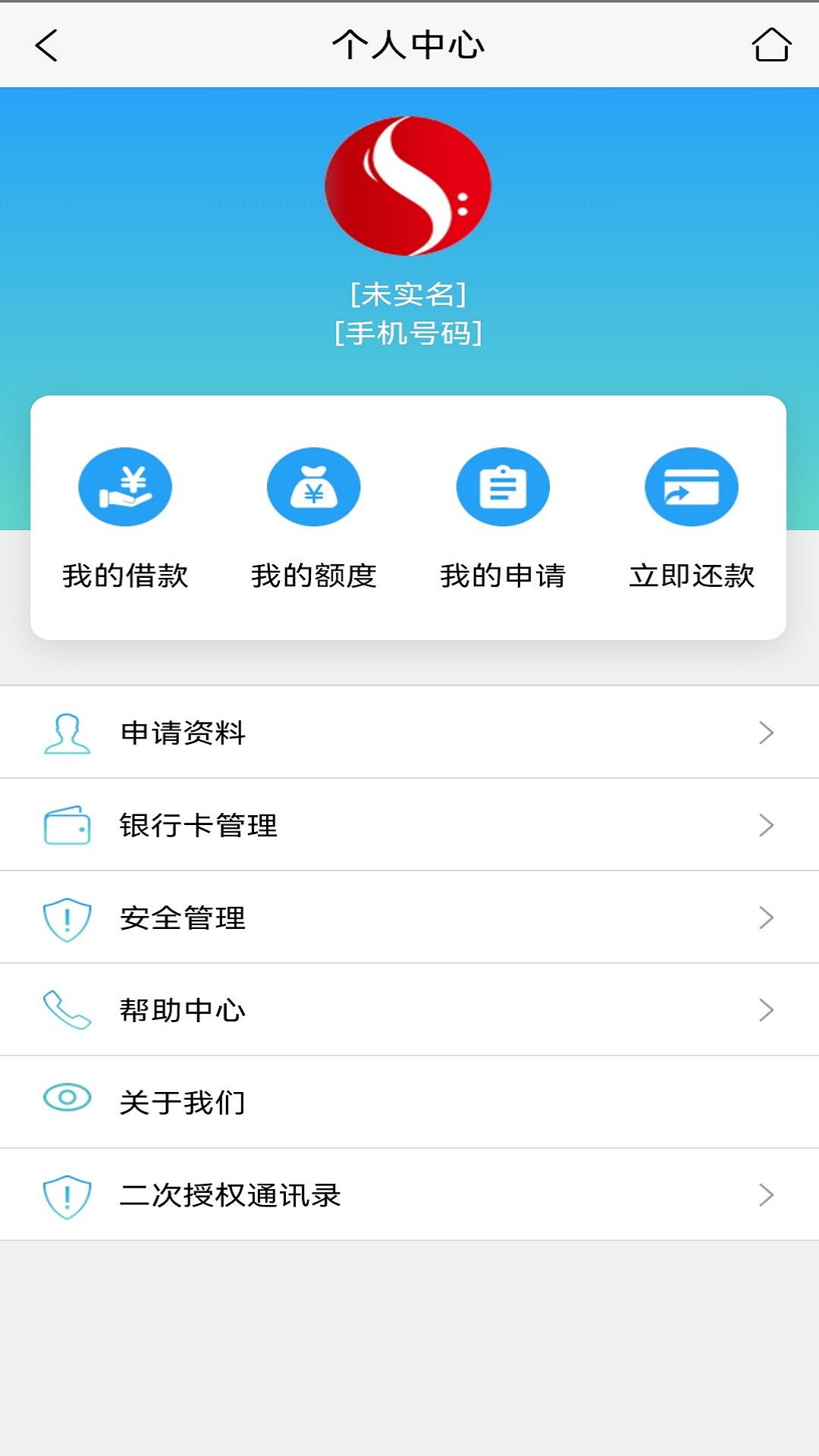Tap the 安全管理 shield icon
The height and width of the screenshot is (1456, 819).
(x=67, y=918)
